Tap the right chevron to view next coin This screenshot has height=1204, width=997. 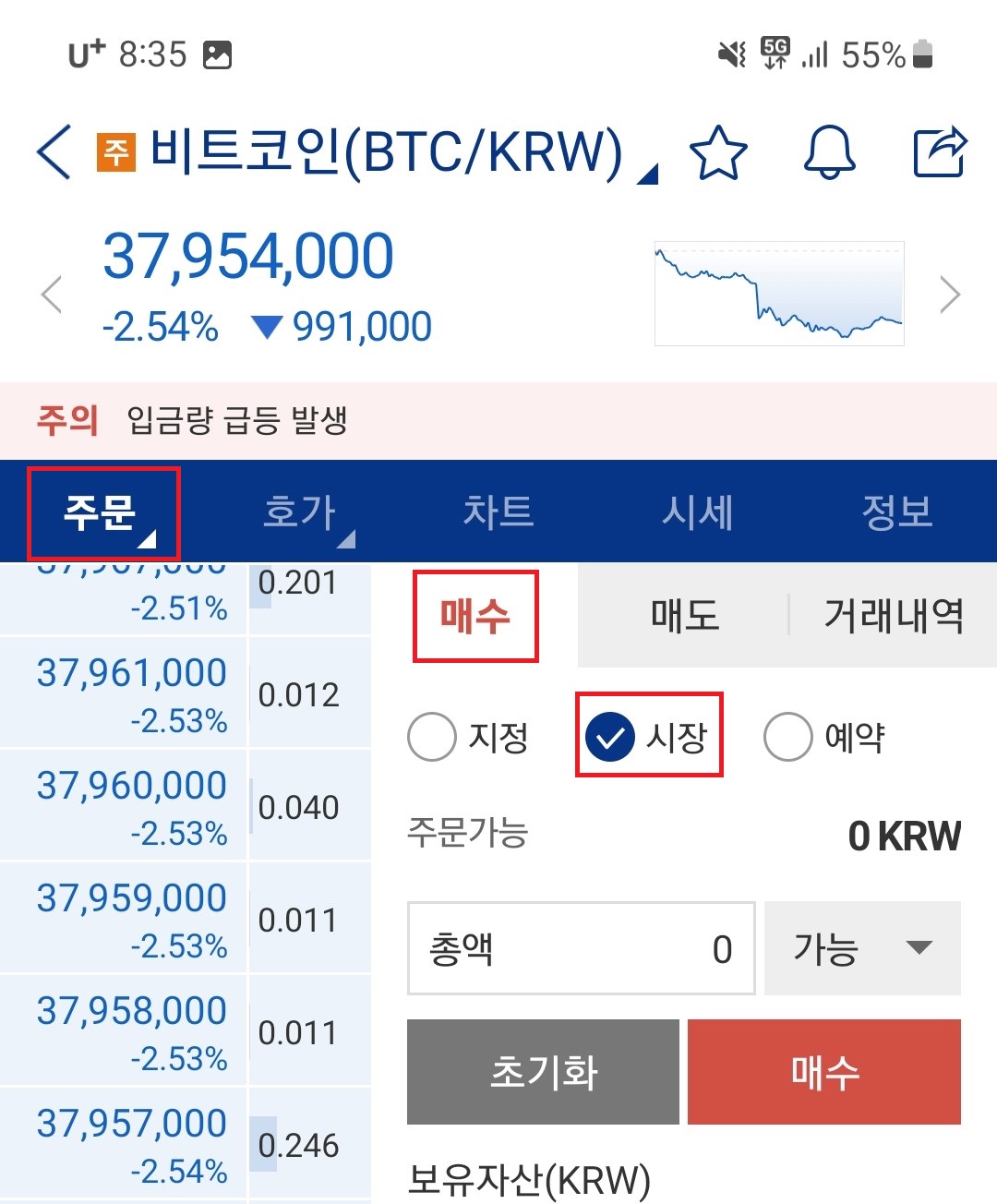952,294
